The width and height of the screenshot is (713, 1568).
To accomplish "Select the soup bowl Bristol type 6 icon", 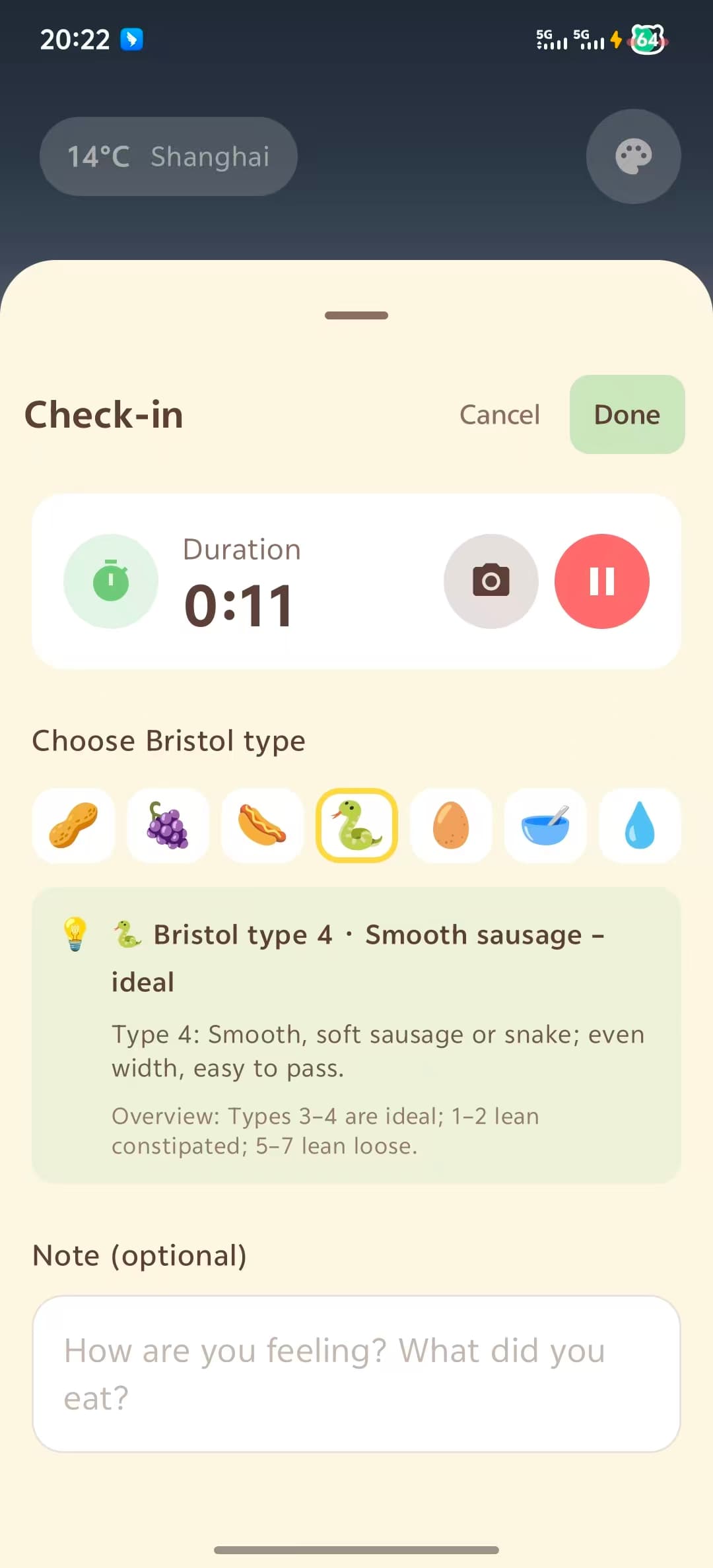I will tap(545, 826).
